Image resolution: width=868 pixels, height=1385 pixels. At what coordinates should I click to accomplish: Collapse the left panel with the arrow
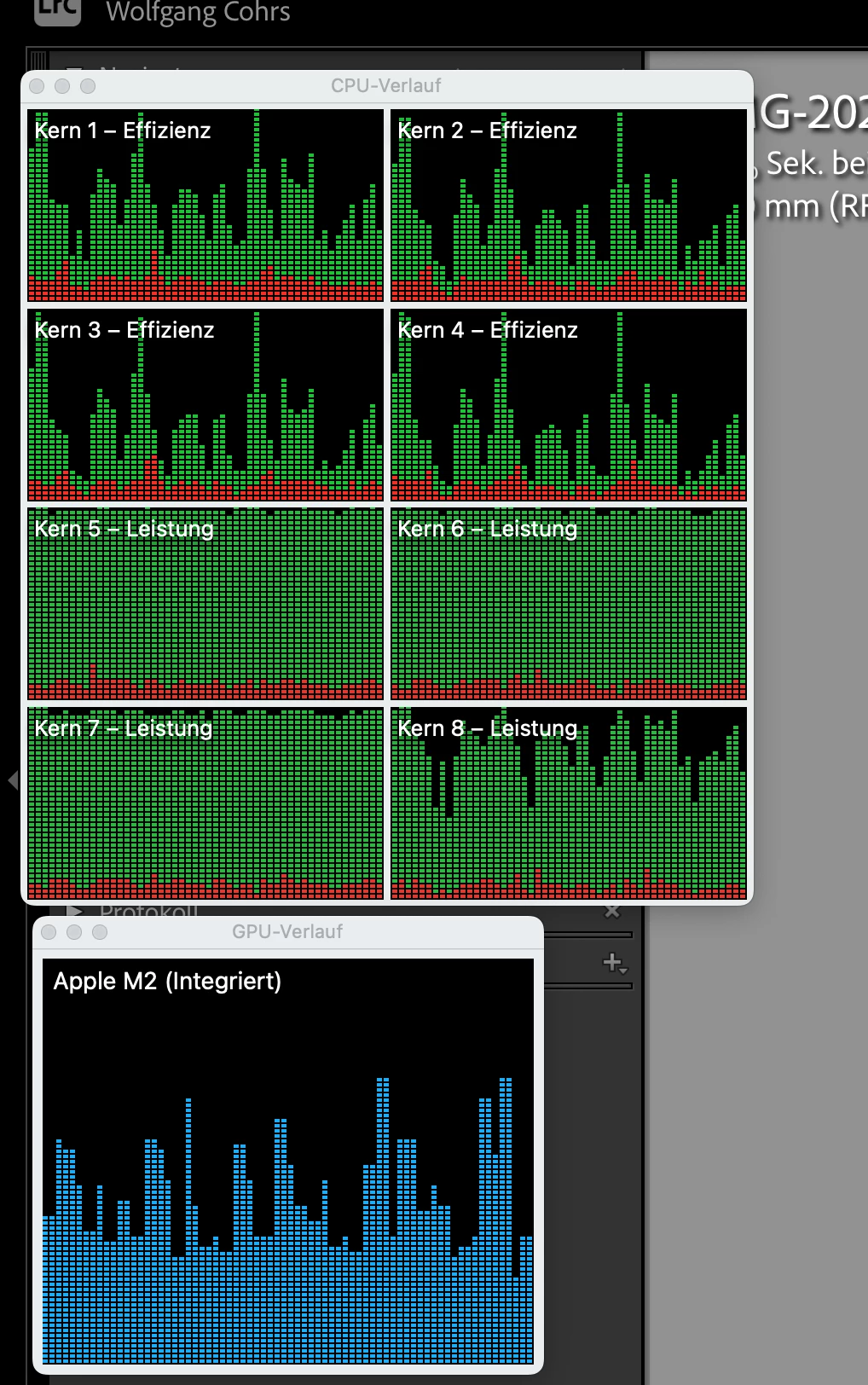click(x=12, y=779)
